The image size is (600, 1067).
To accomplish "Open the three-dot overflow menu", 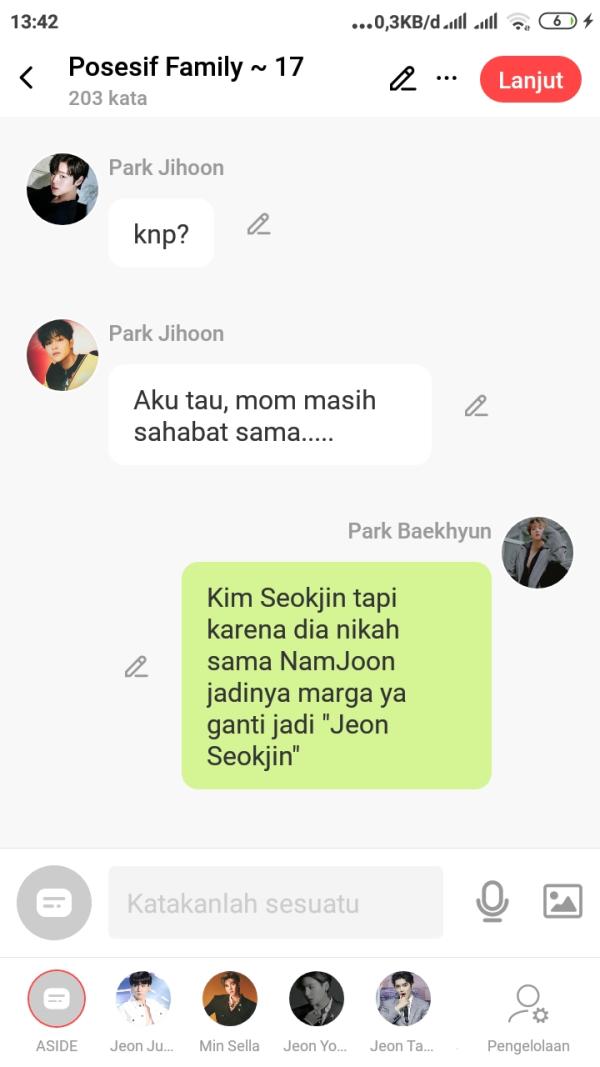I will click(x=446, y=79).
